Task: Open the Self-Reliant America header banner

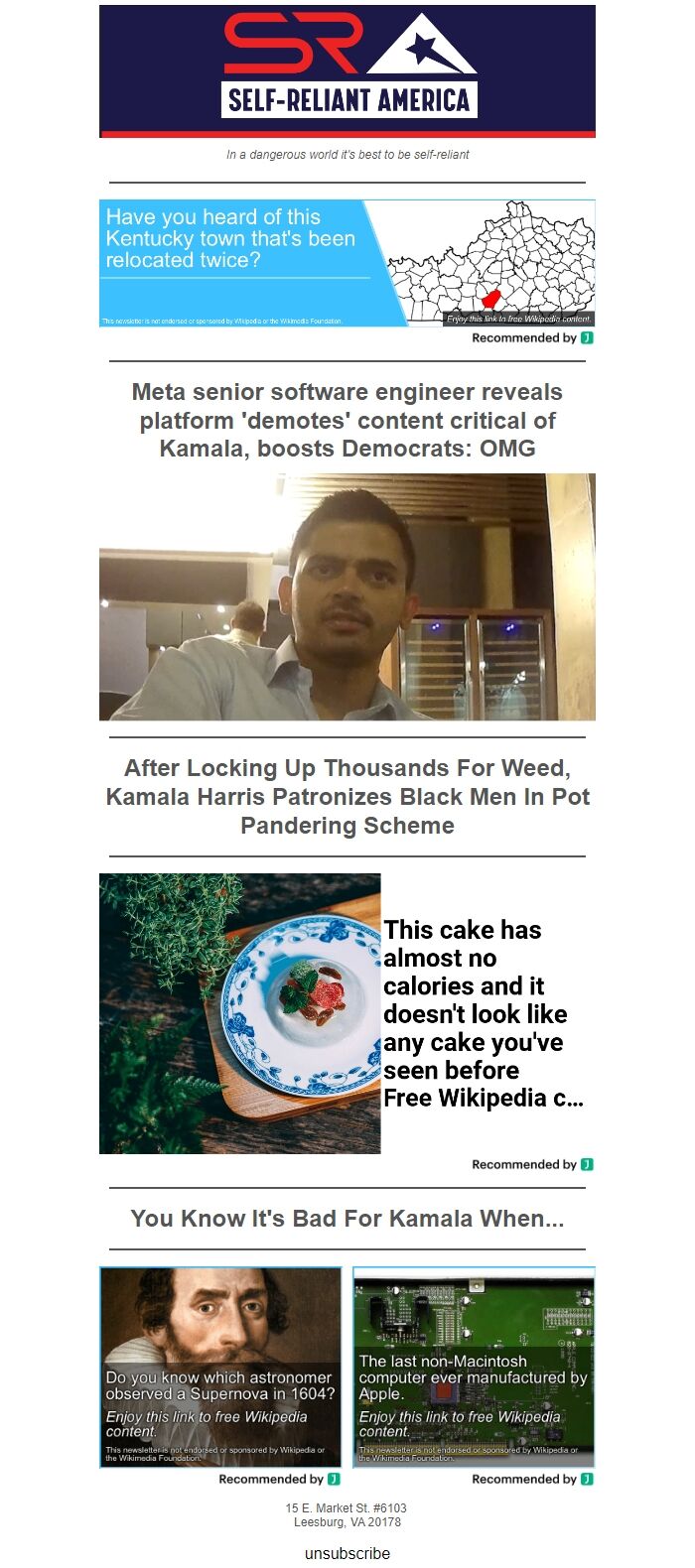Action: coord(347,70)
